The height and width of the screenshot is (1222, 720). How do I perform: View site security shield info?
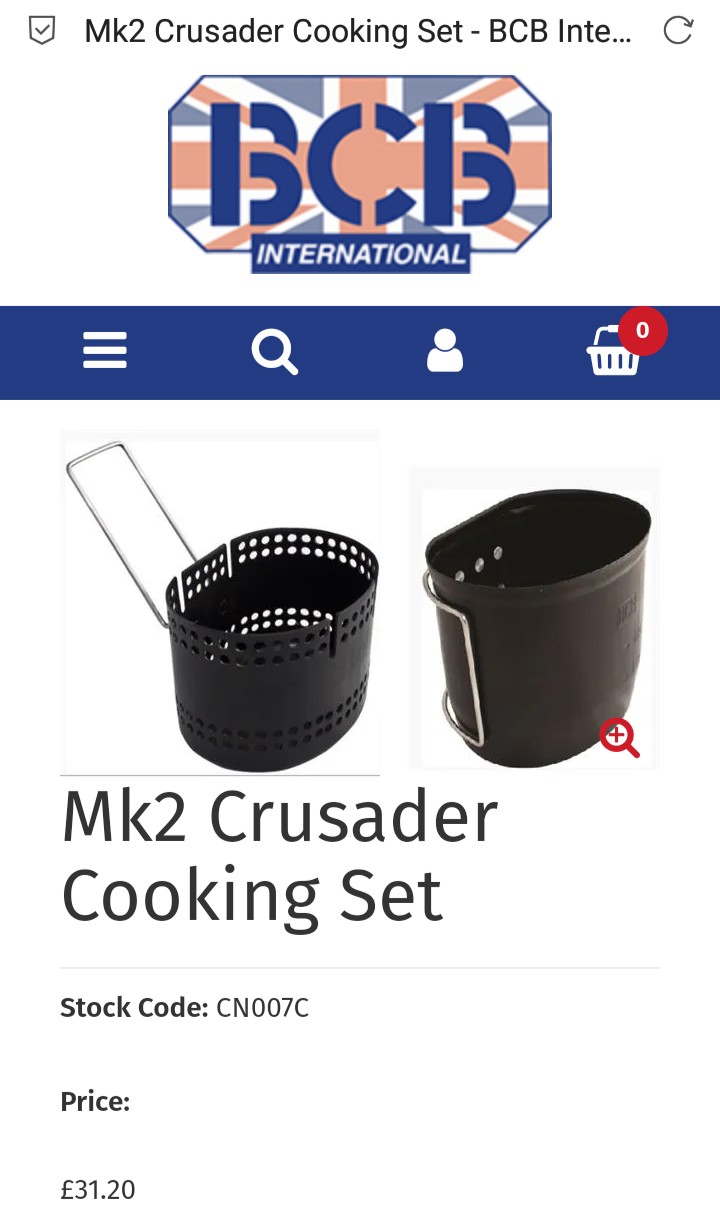[x=41, y=31]
